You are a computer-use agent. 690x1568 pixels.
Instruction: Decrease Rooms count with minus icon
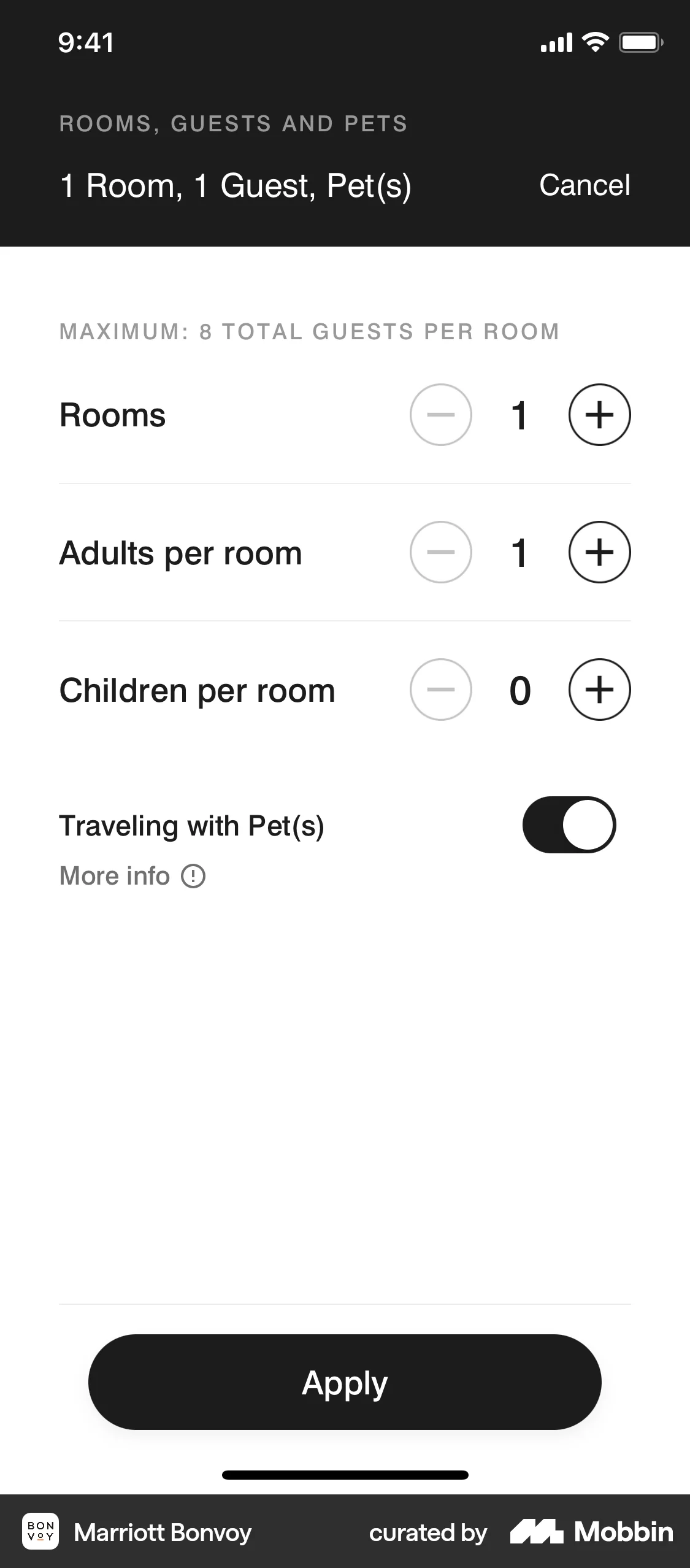coord(440,415)
